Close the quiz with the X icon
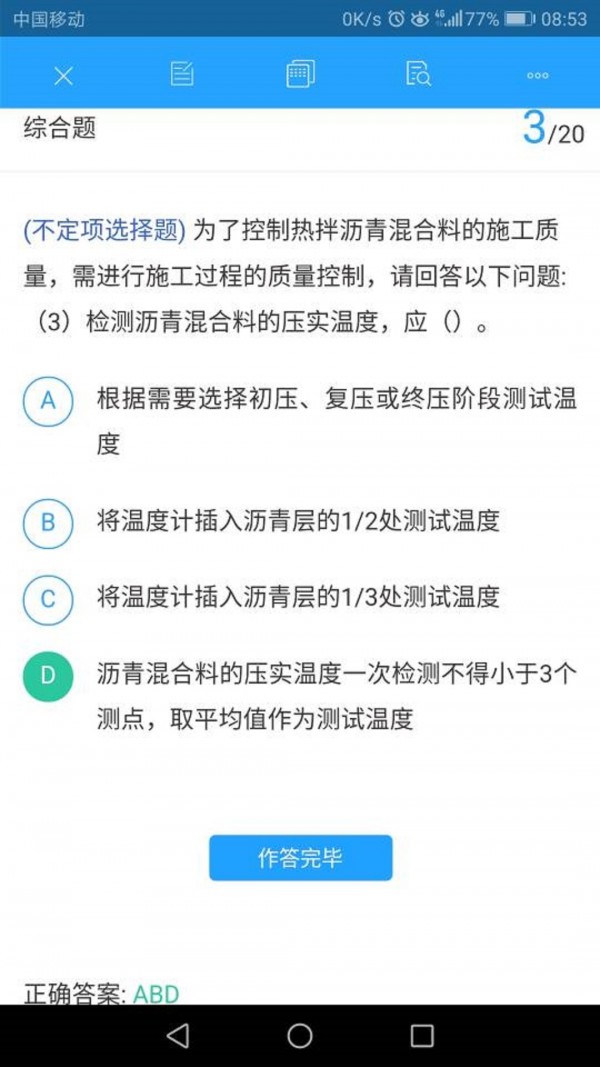600x1067 pixels. pyautogui.click(x=63, y=75)
